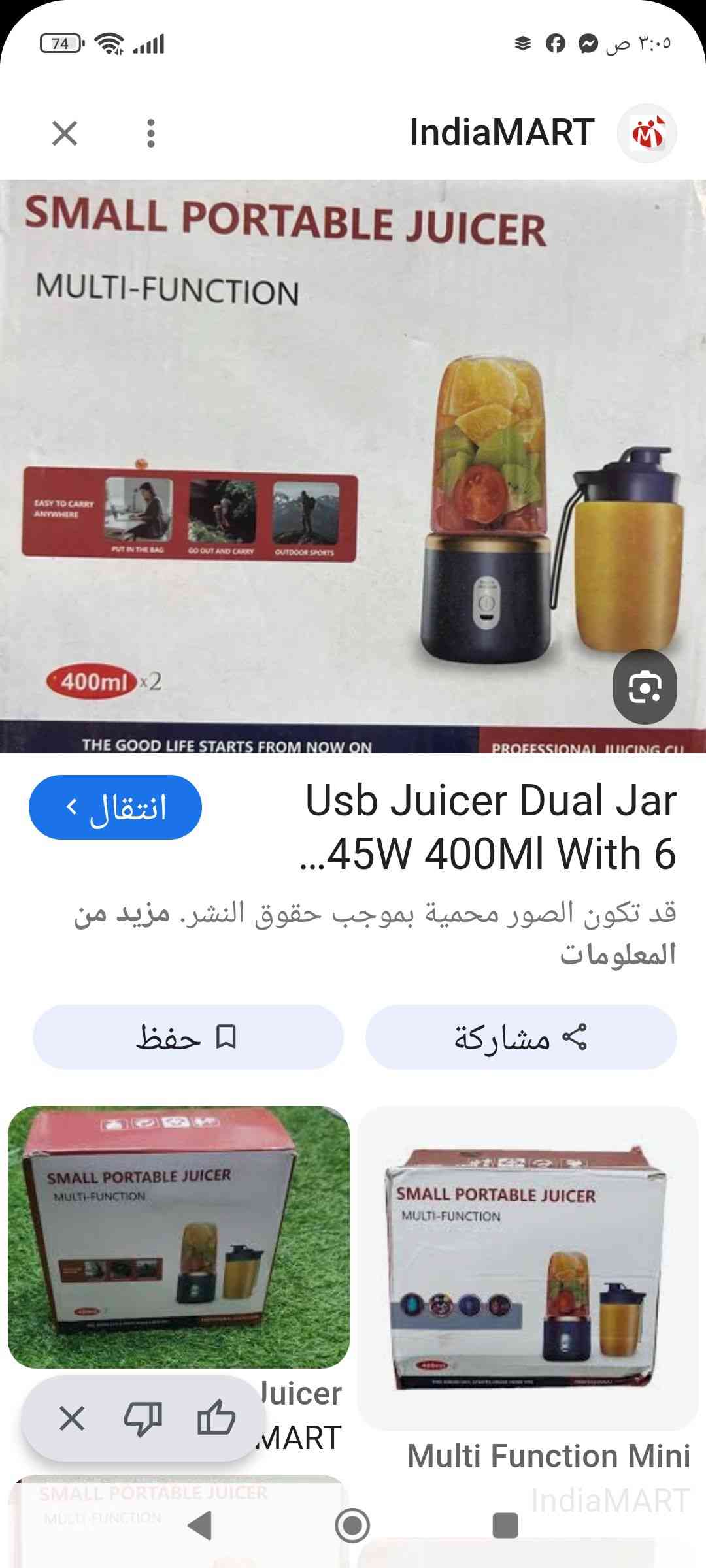Screen dimensions: 706x1568
Task: Close the image viewer
Action: point(65,133)
